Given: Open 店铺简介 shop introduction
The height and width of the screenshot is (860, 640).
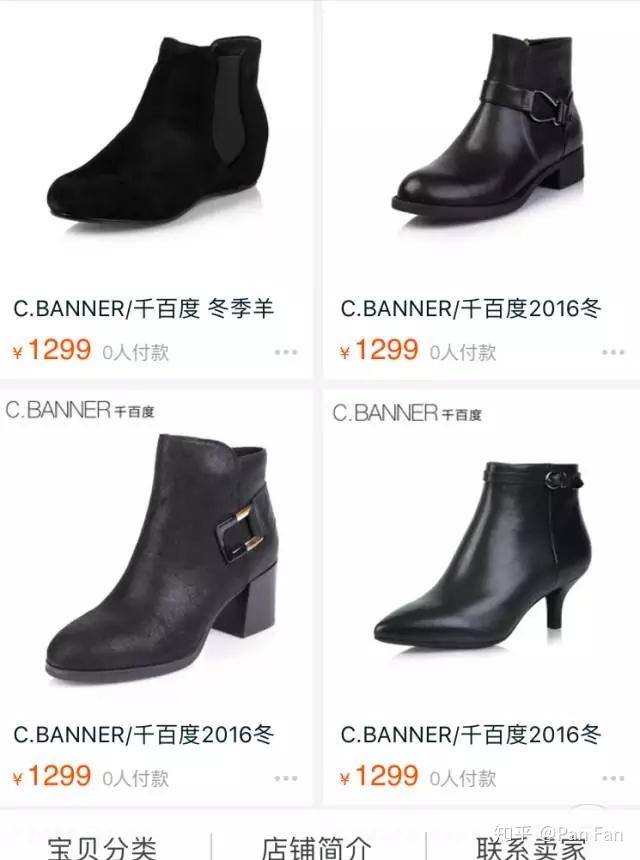Looking at the screenshot, I should (x=317, y=846).
